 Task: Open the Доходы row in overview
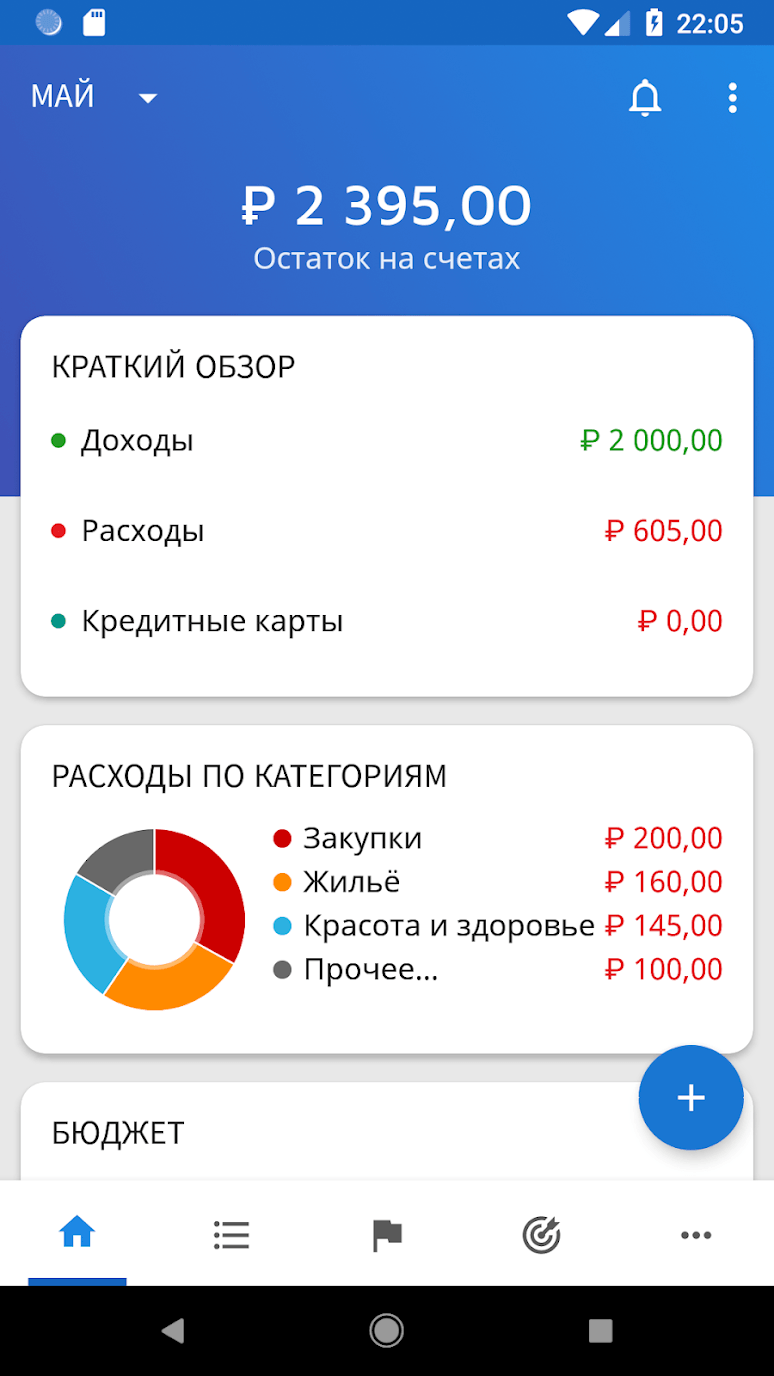pos(386,441)
